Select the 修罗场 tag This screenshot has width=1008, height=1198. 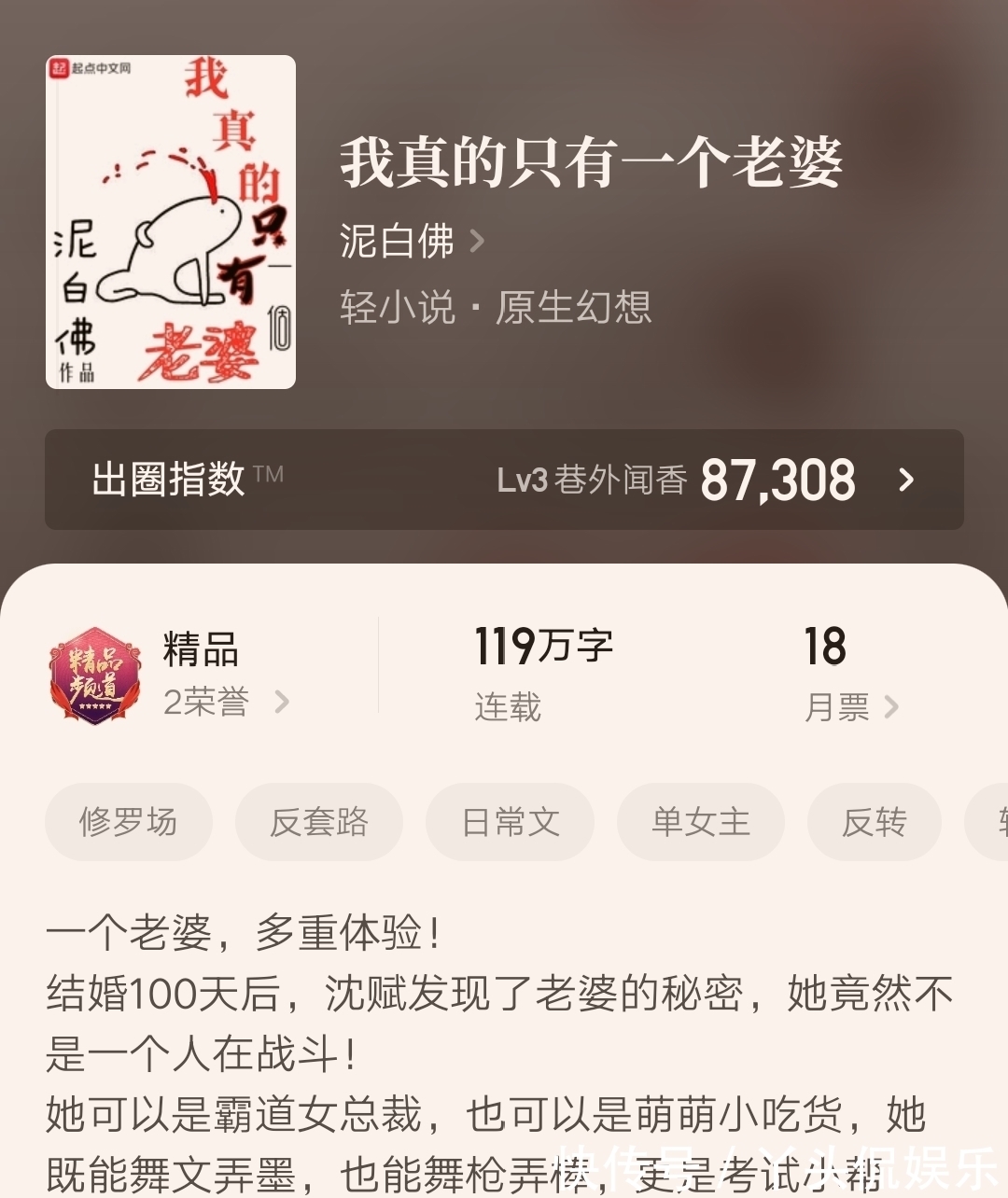[x=129, y=822]
